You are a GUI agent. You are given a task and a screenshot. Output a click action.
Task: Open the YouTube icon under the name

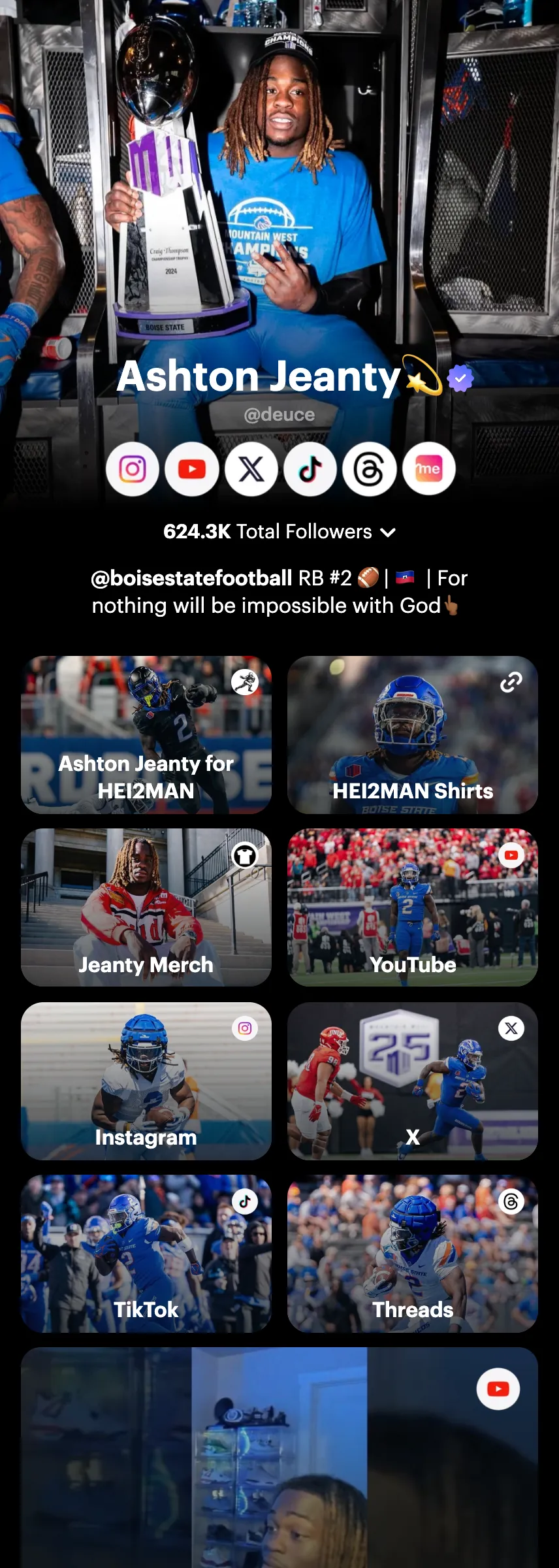tap(192, 469)
